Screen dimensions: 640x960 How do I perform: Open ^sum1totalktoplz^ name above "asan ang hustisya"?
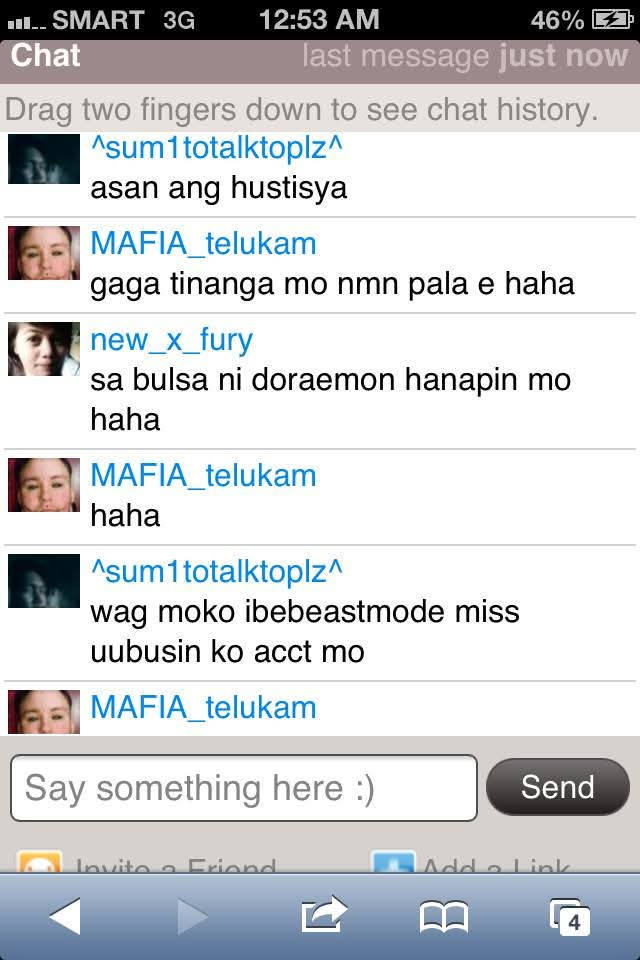tap(217, 148)
